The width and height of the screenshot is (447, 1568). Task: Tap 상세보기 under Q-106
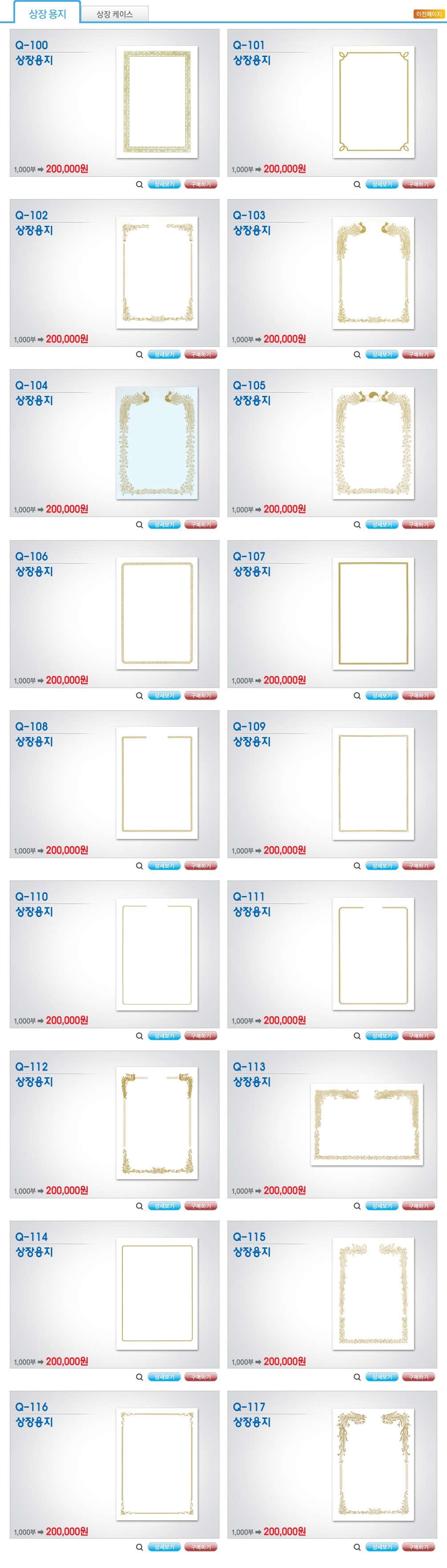pos(164,695)
